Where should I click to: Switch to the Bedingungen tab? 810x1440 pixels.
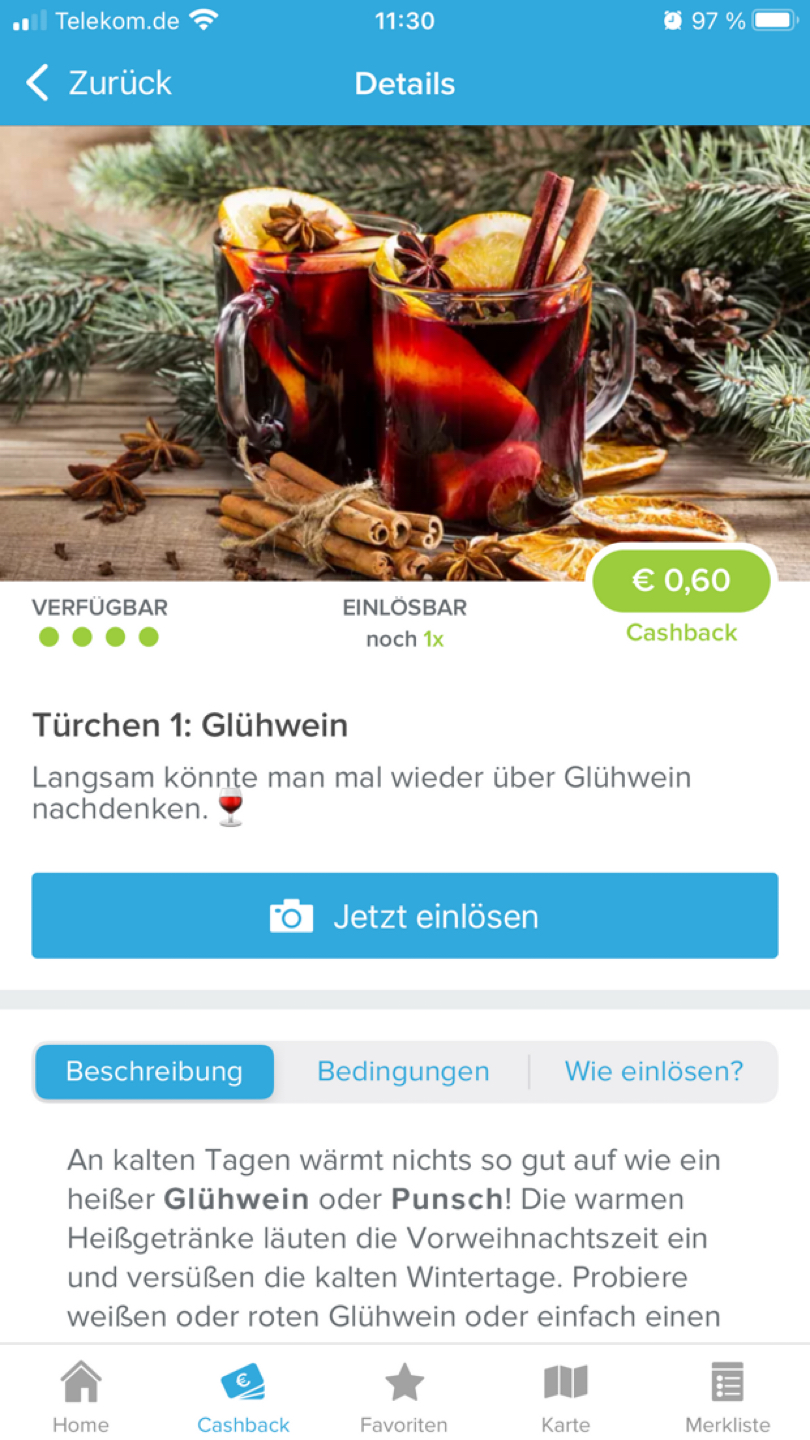[x=403, y=1072]
